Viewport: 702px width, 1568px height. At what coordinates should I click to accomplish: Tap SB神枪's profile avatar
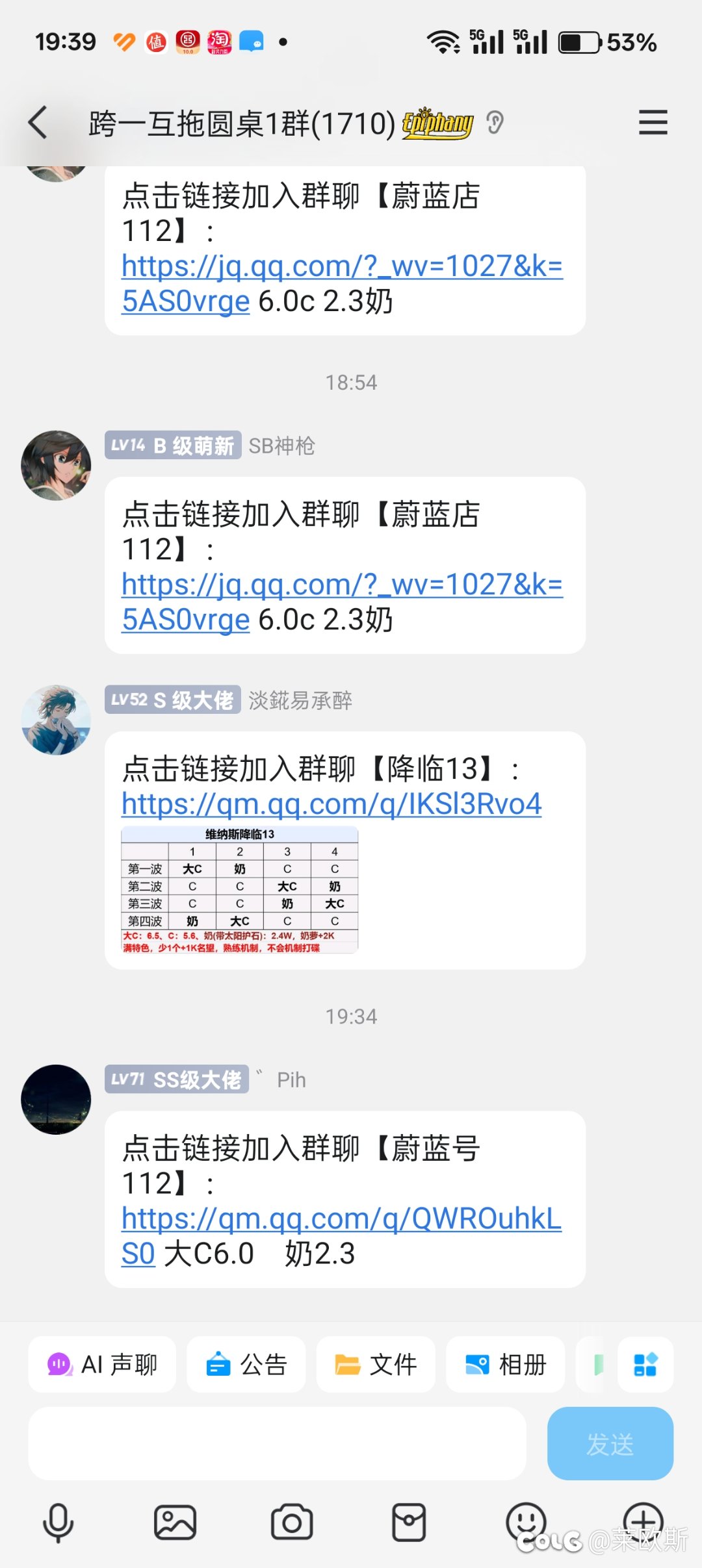[56, 465]
